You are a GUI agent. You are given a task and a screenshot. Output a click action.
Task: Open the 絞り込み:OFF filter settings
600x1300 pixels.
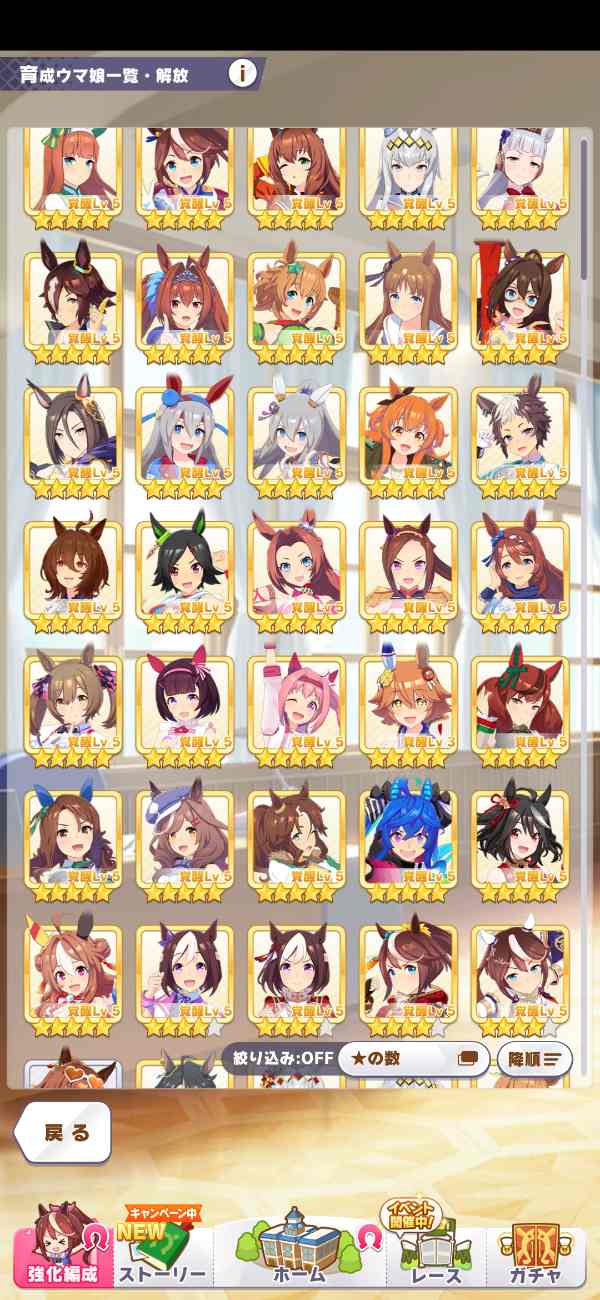(x=279, y=1058)
